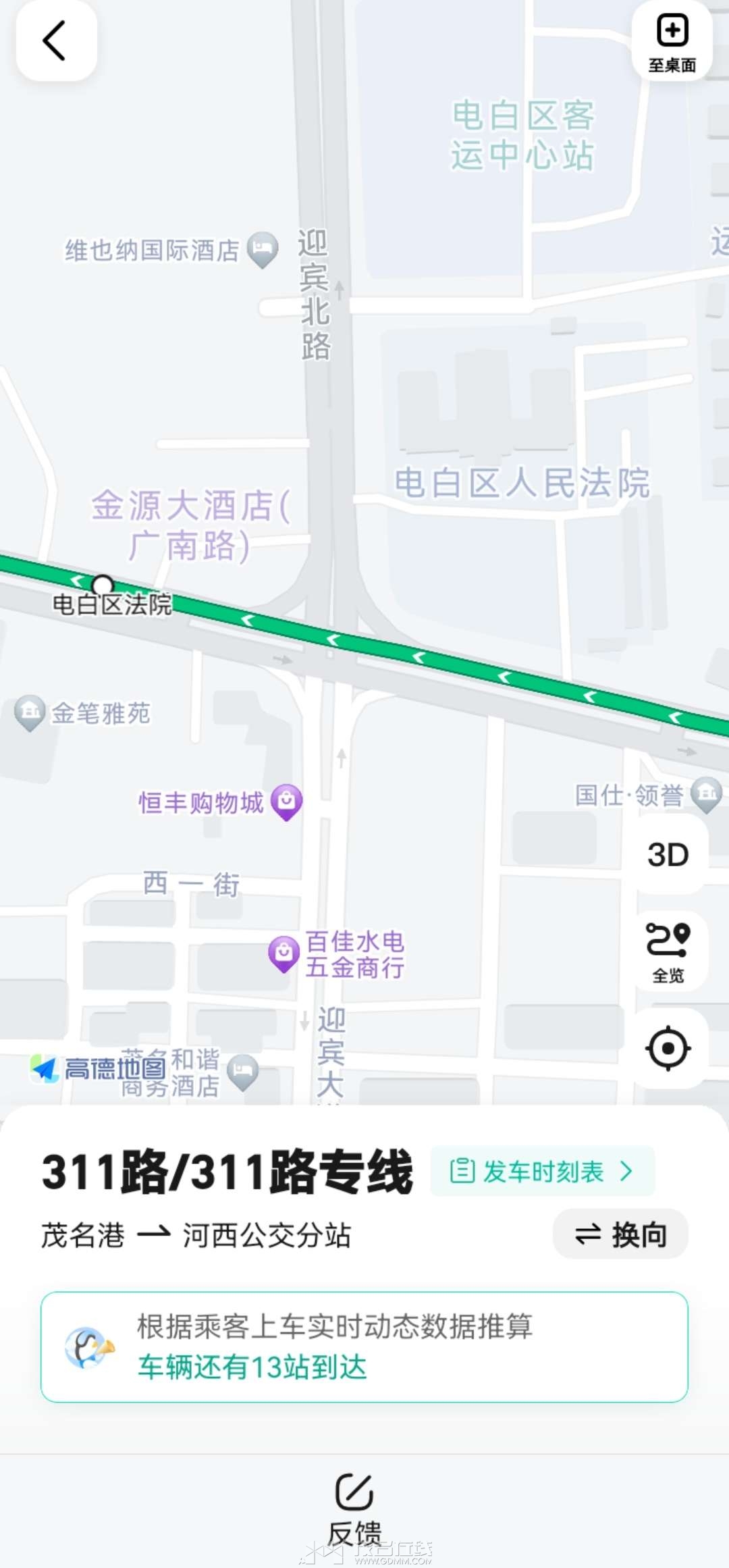Open the 反馈 feedback option
The image size is (729, 1568).
click(354, 1507)
